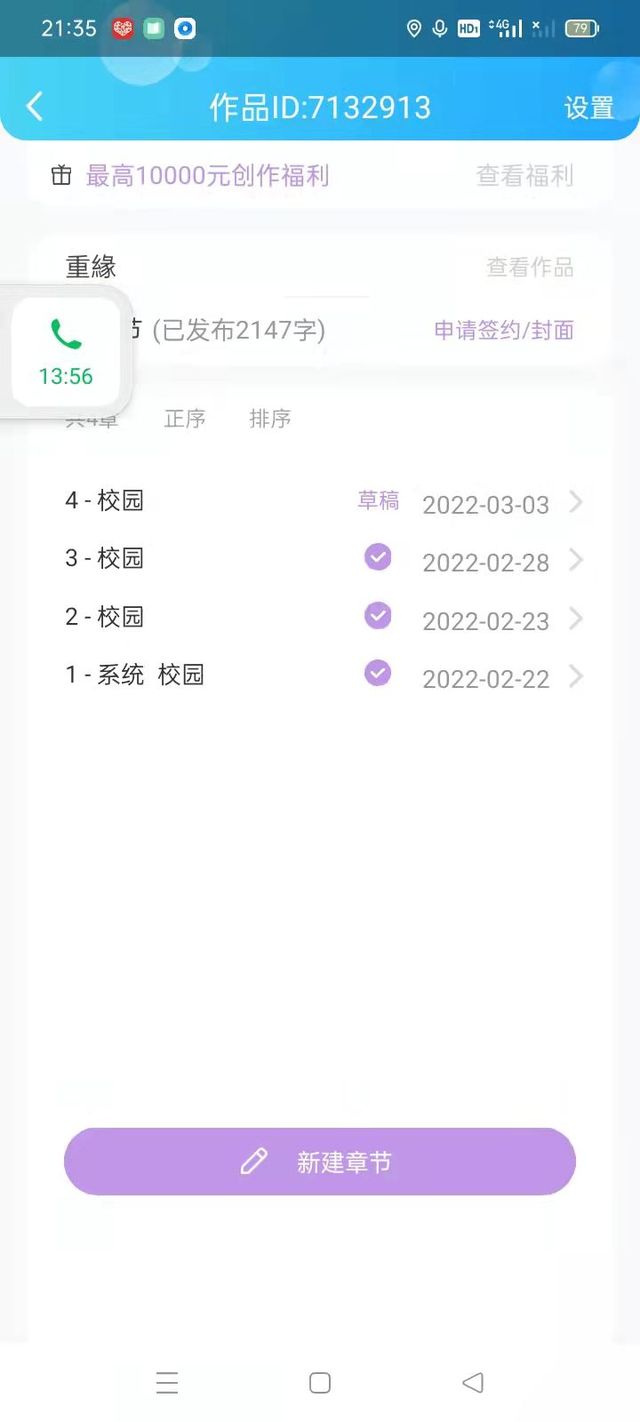The height and width of the screenshot is (1422, 640).
Task: Open recent apps from navigation bar
Action: [167, 1383]
